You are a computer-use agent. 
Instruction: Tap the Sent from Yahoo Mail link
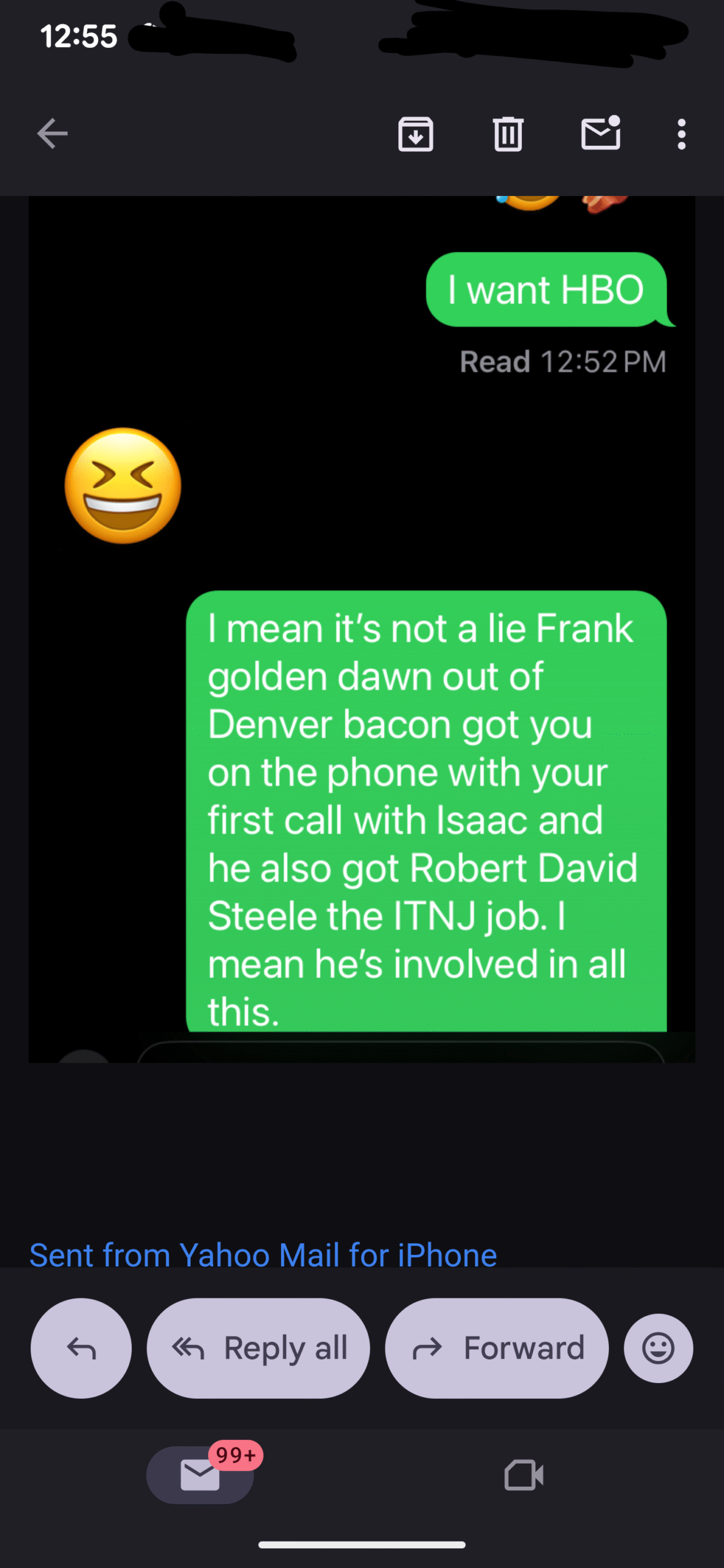pyautogui.click(x=263, y=1255)
